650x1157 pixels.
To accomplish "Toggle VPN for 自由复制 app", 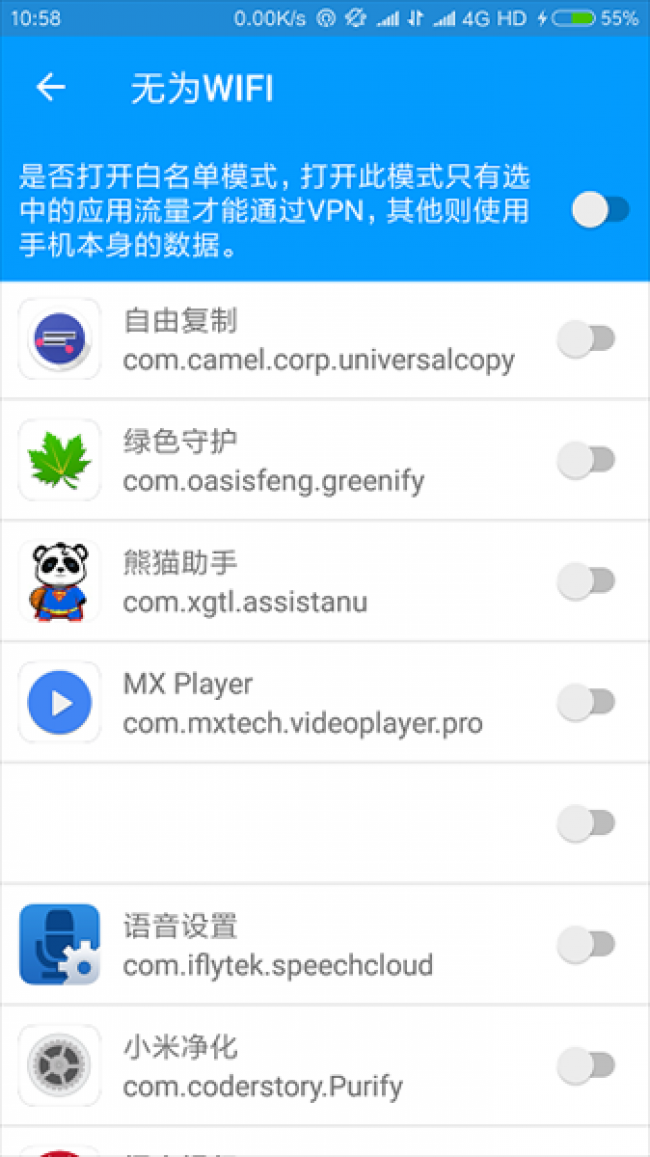I will (586, 340).
